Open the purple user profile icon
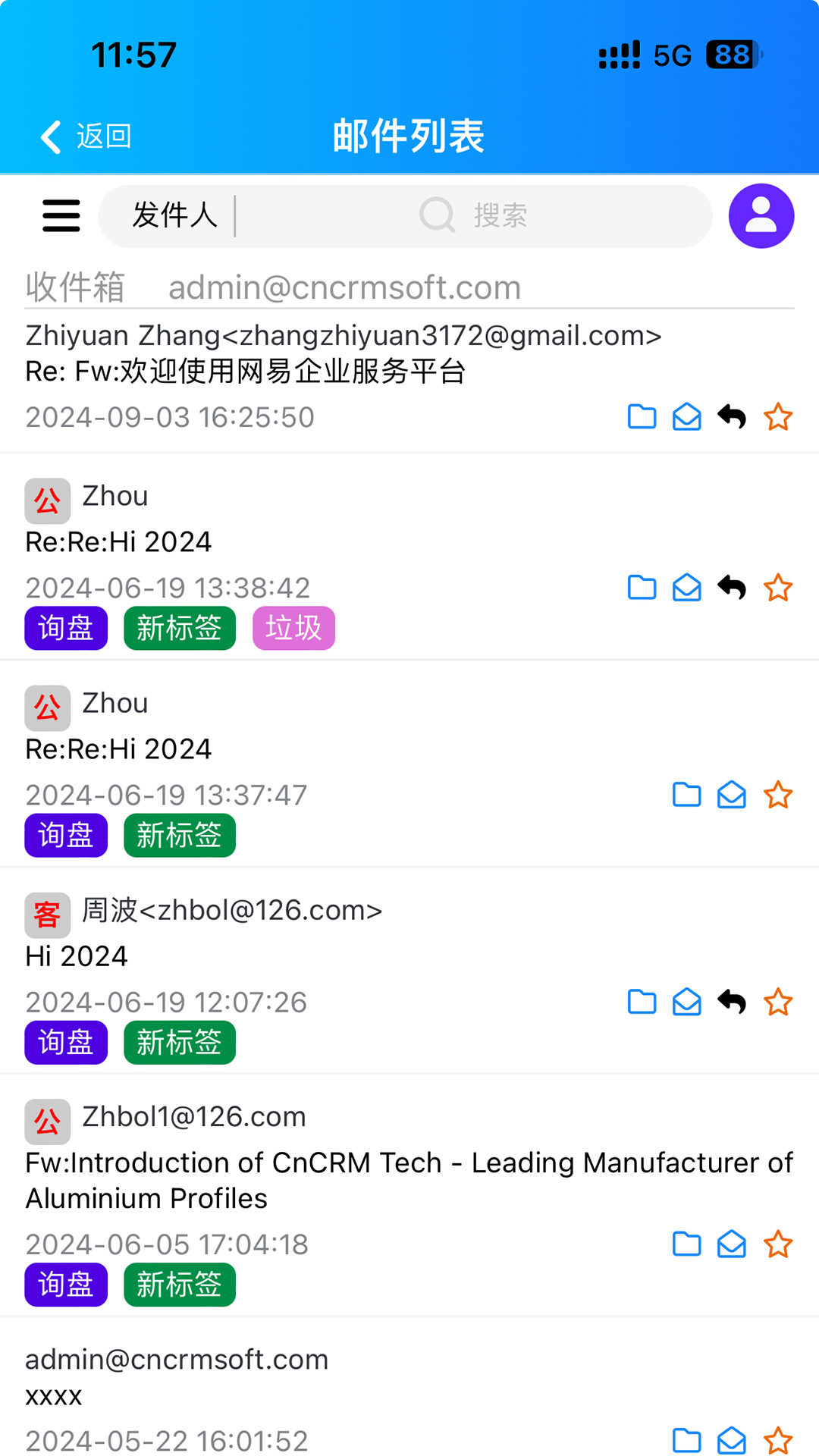 click(x=761, y=216)
